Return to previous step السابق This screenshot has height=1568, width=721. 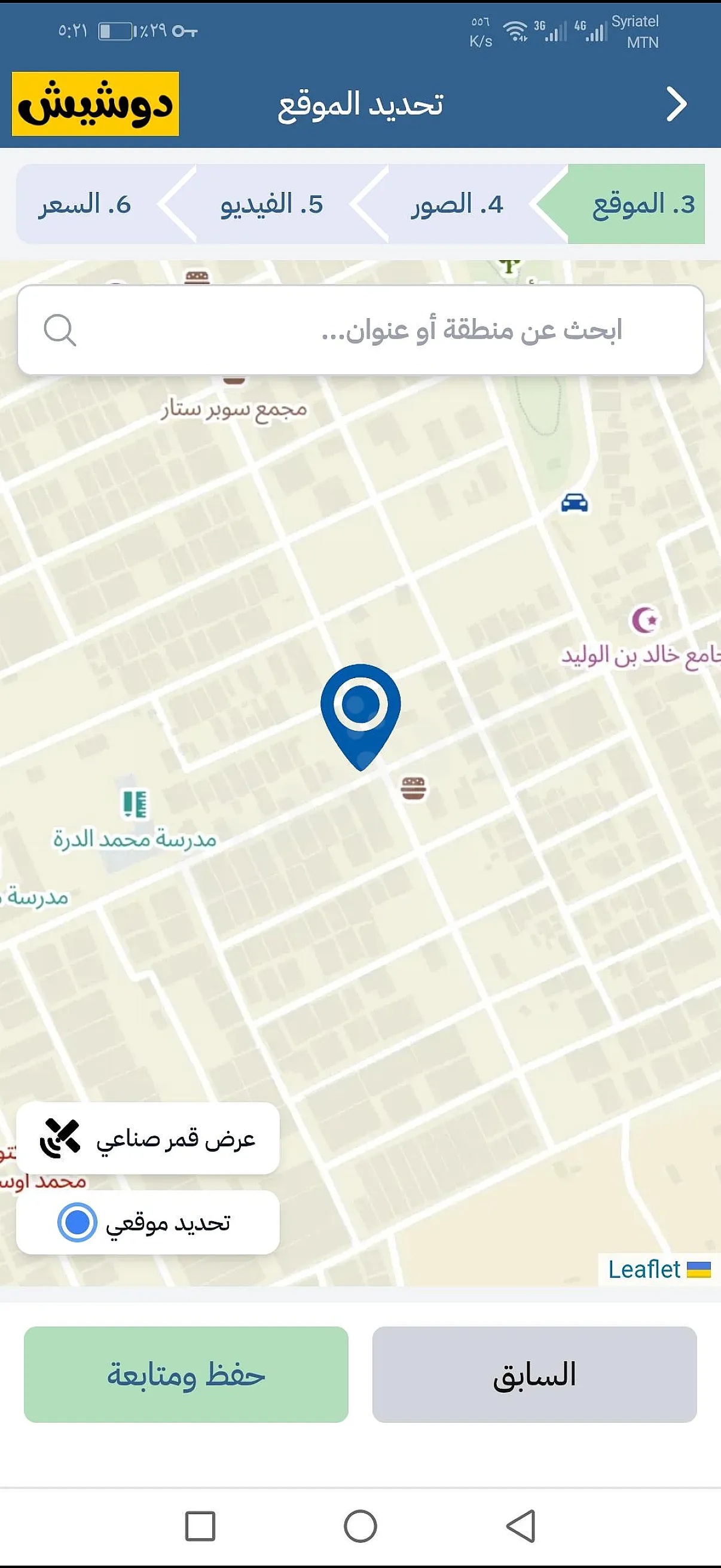point(534,1374)
